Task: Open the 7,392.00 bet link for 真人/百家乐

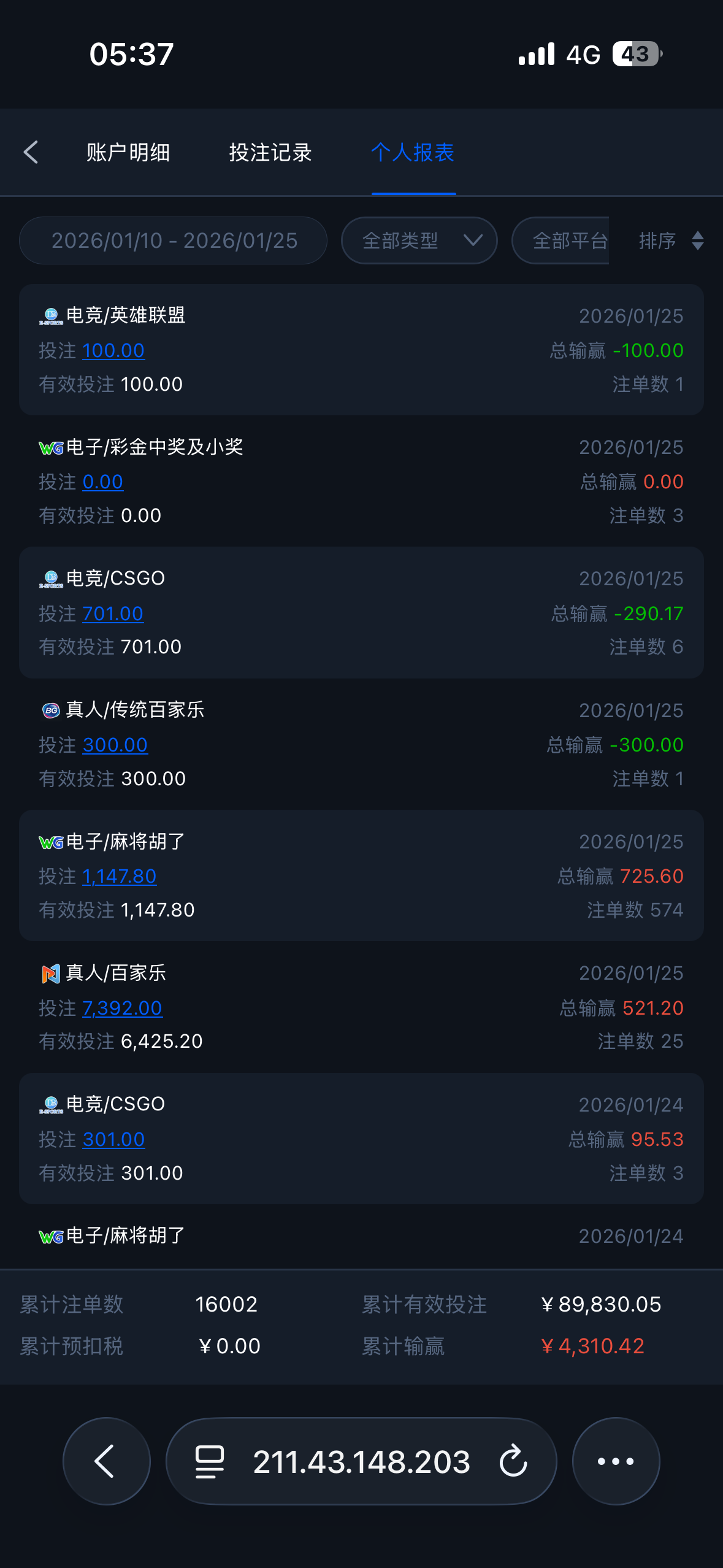Action: 123,1008
